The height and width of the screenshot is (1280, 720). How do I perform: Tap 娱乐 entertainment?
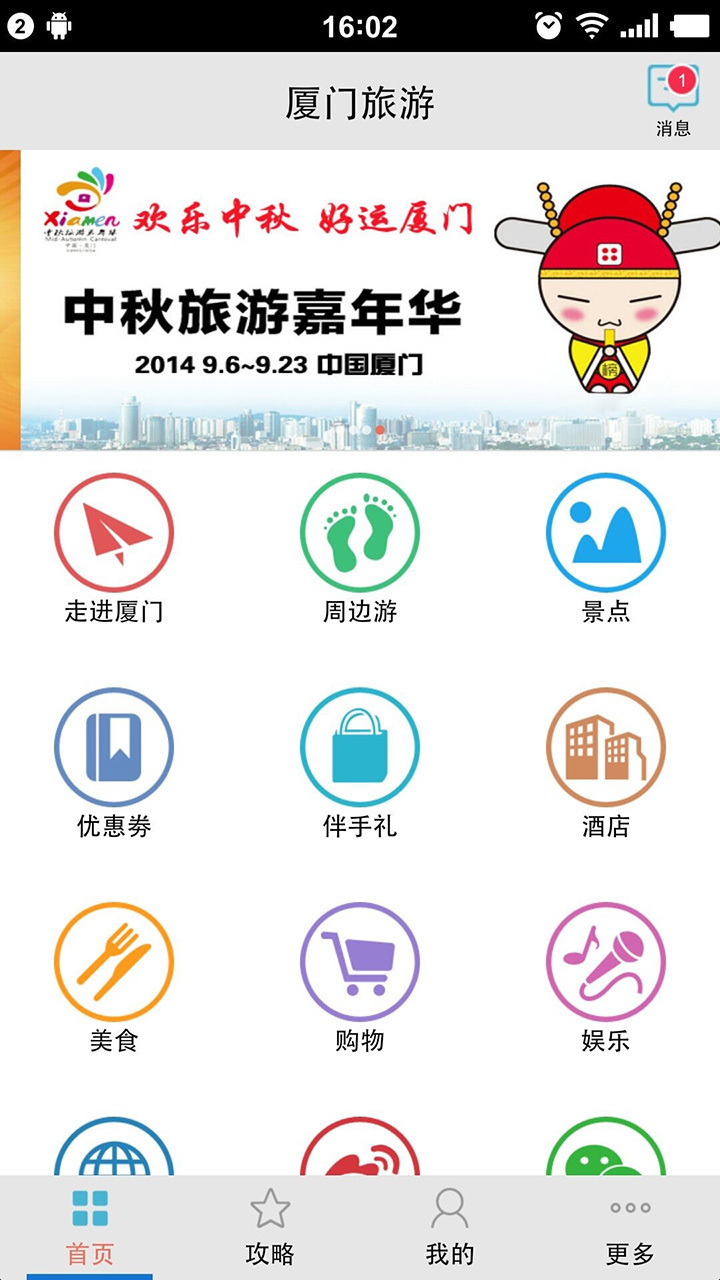(x=606, y=978)
